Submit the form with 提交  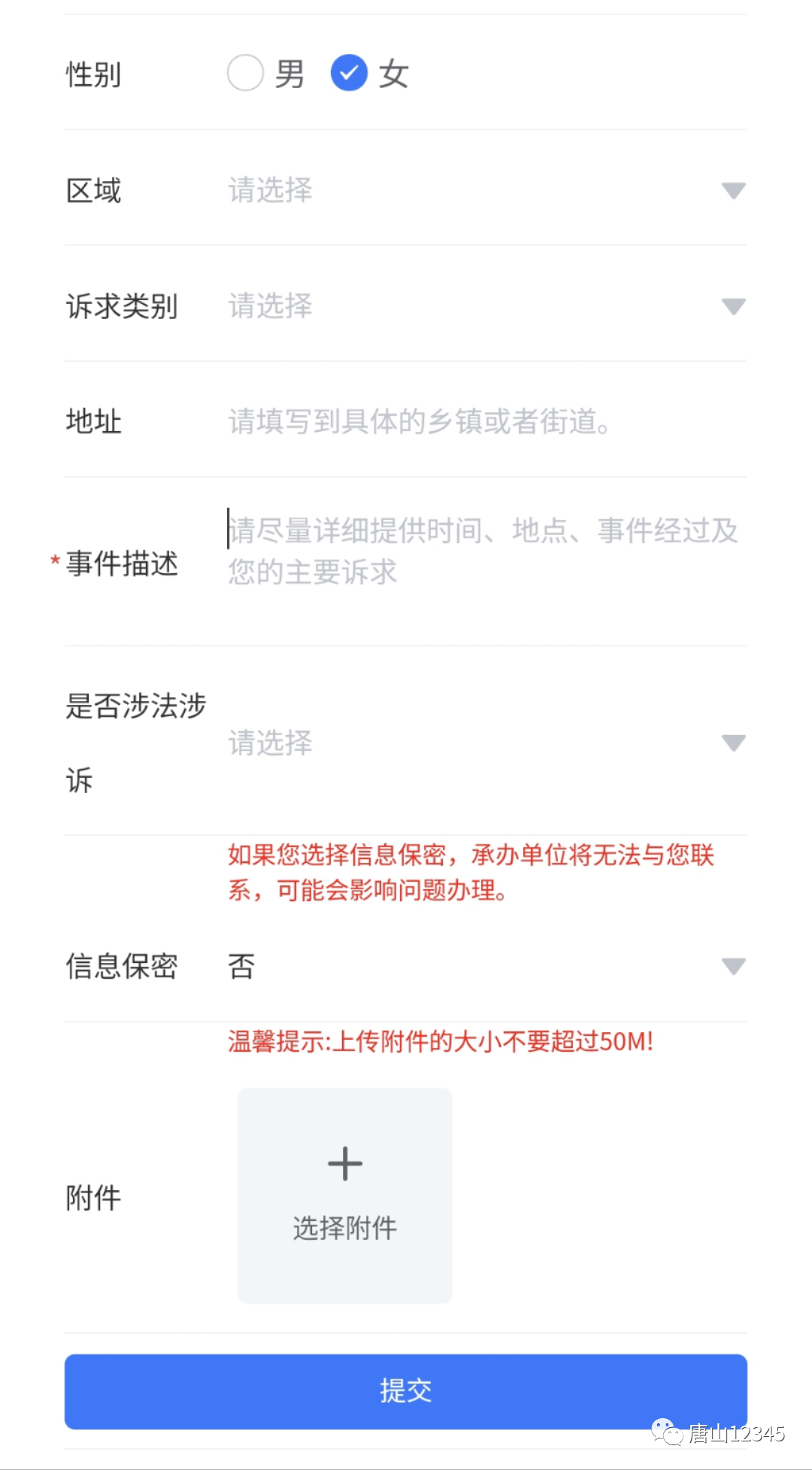point(405,1391)
